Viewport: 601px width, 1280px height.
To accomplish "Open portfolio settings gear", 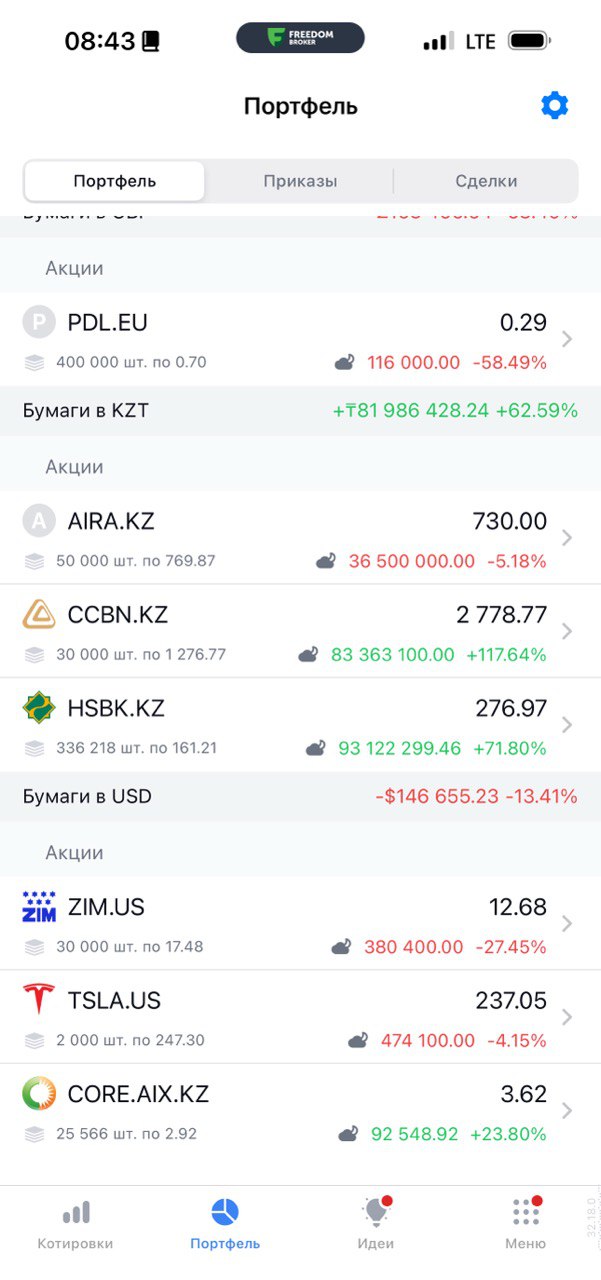I will click(554, 106).
